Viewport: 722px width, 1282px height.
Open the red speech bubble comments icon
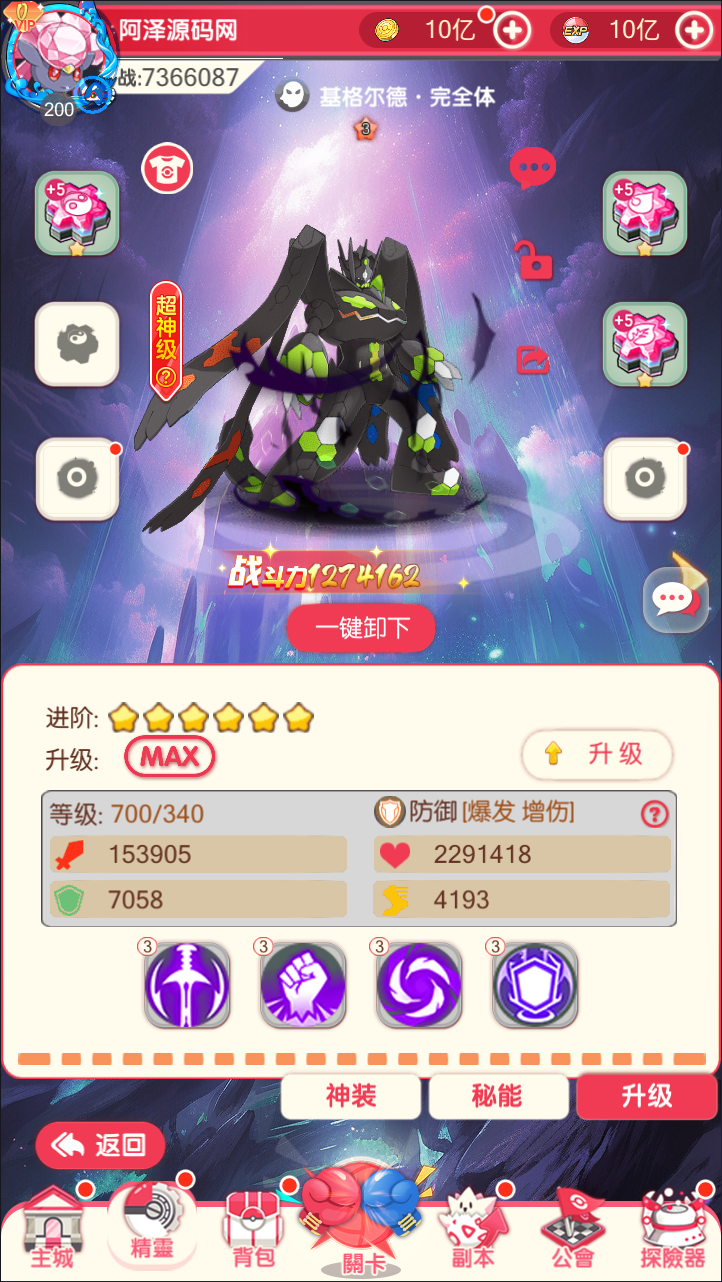click(x=532, y=169)
